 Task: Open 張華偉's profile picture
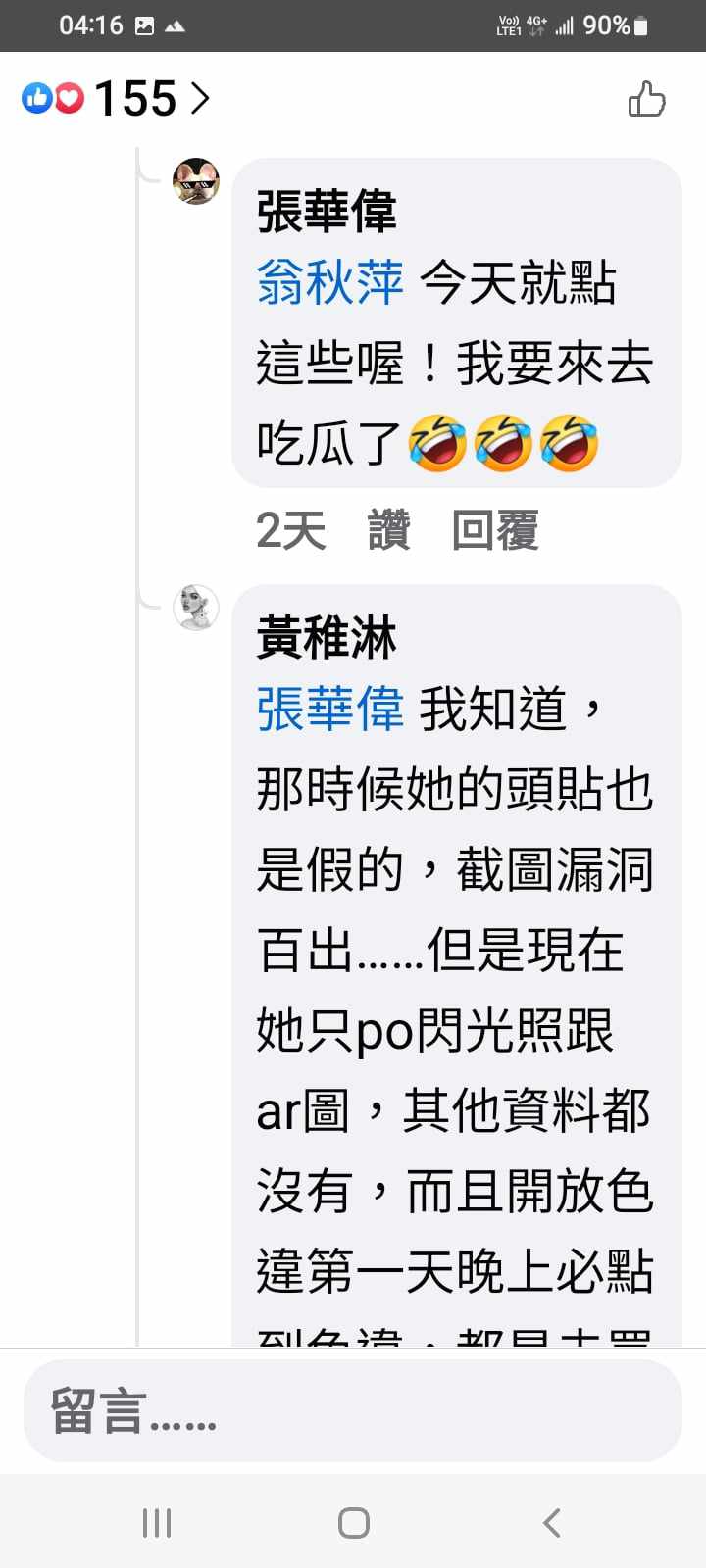point(196,181)
